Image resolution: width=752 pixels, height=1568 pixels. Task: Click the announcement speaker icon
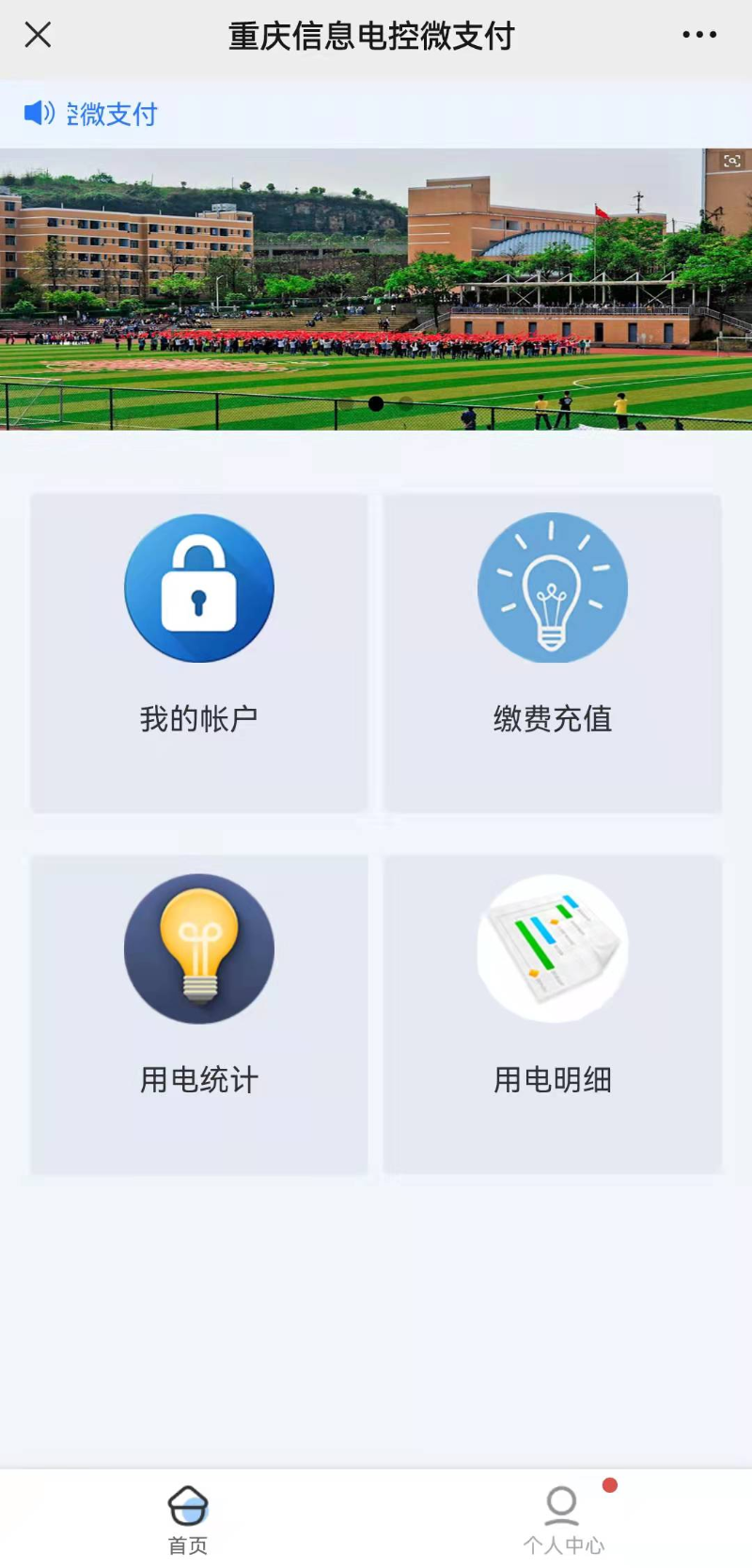(38, 113)
